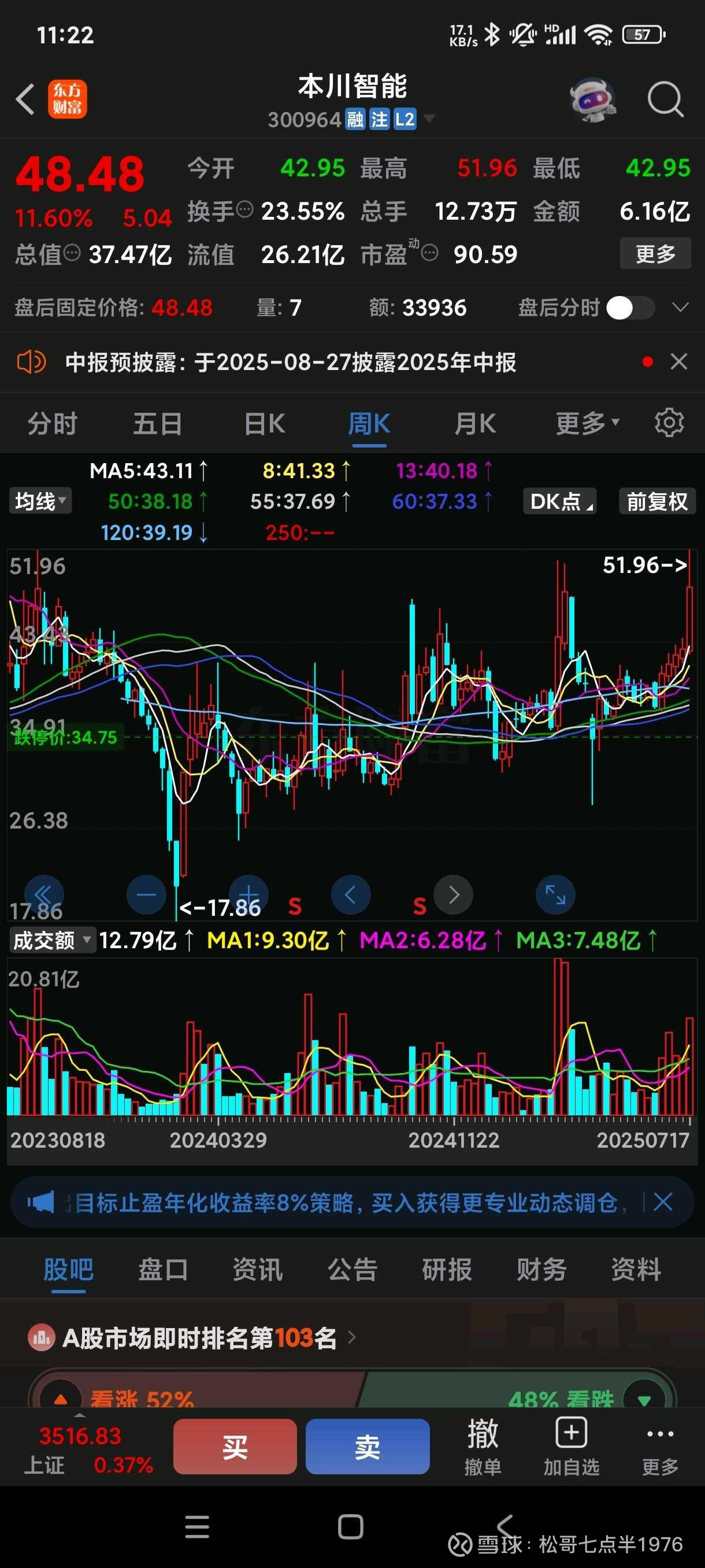The width and height of the screenshot is (705, 1568).
Task: Expand the chart to fullscreen
Action: [x=555, y=894]
